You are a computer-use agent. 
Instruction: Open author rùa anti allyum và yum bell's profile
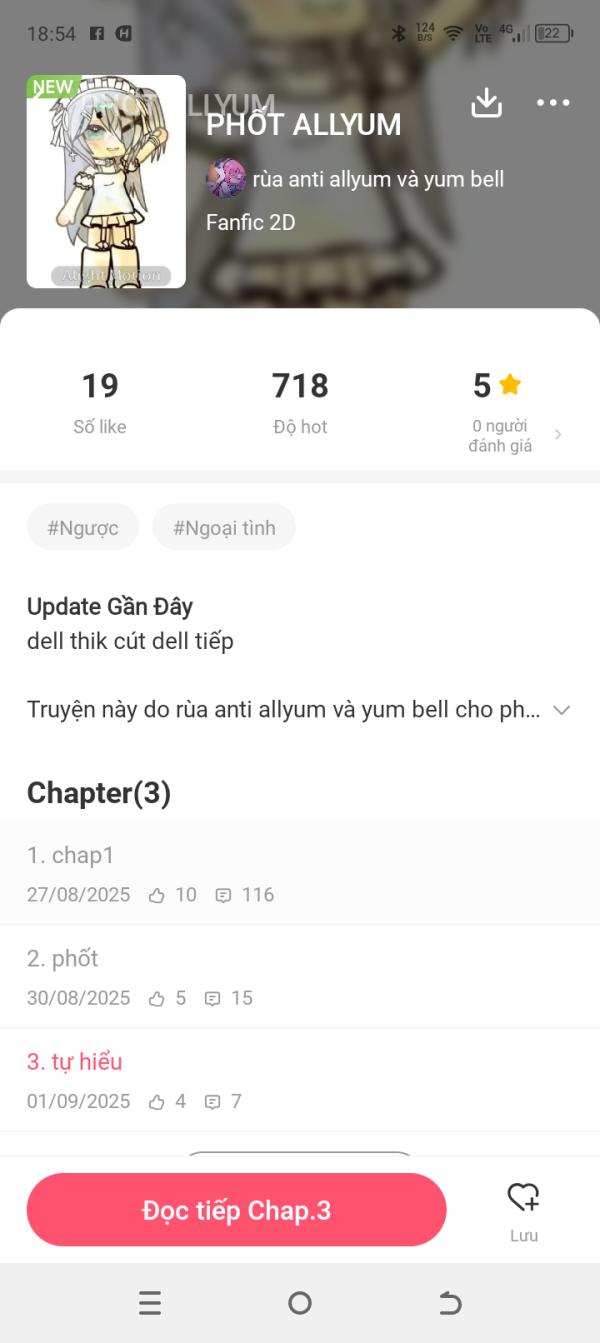[355, 179]
